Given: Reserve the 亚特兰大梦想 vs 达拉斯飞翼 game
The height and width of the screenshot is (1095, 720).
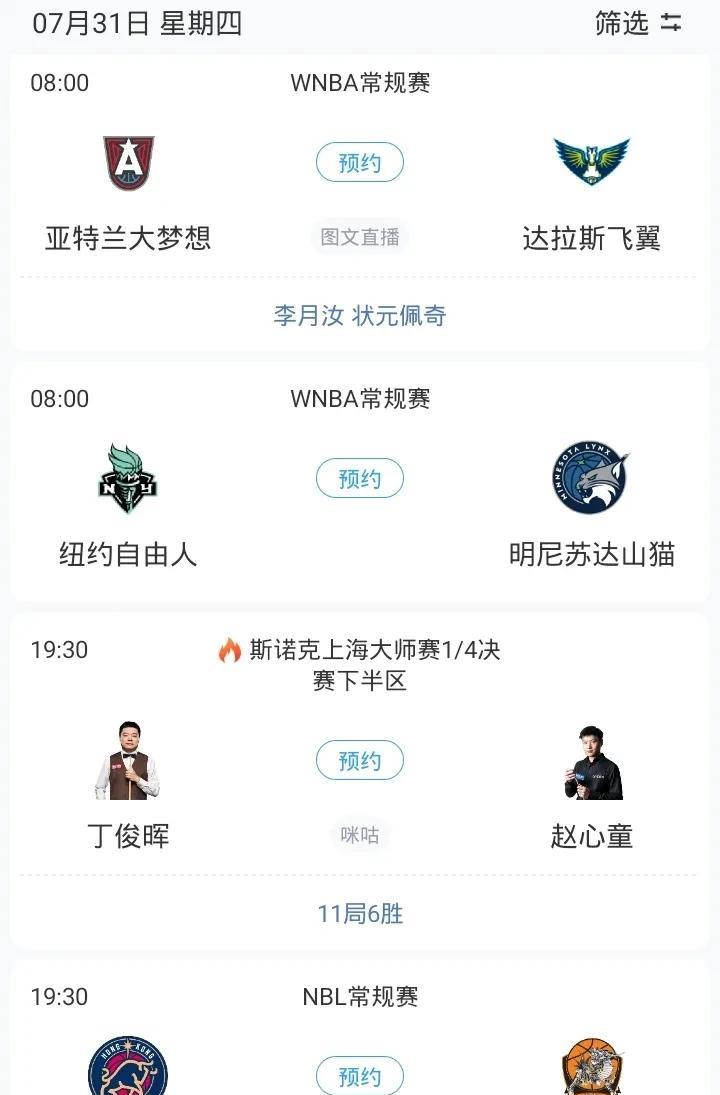Looking at the screenshot, I should [360, 162].
